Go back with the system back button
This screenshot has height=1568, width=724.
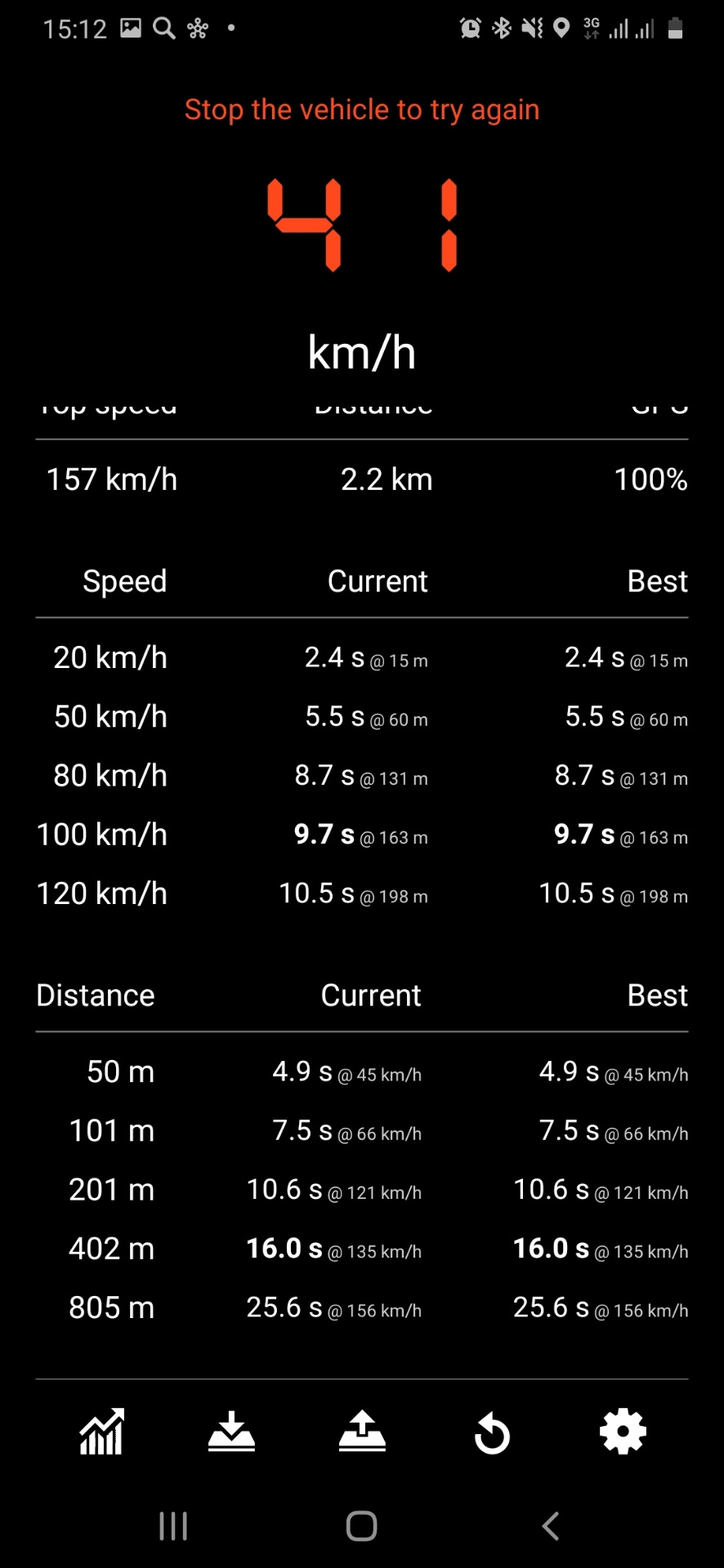[551, 1526]
